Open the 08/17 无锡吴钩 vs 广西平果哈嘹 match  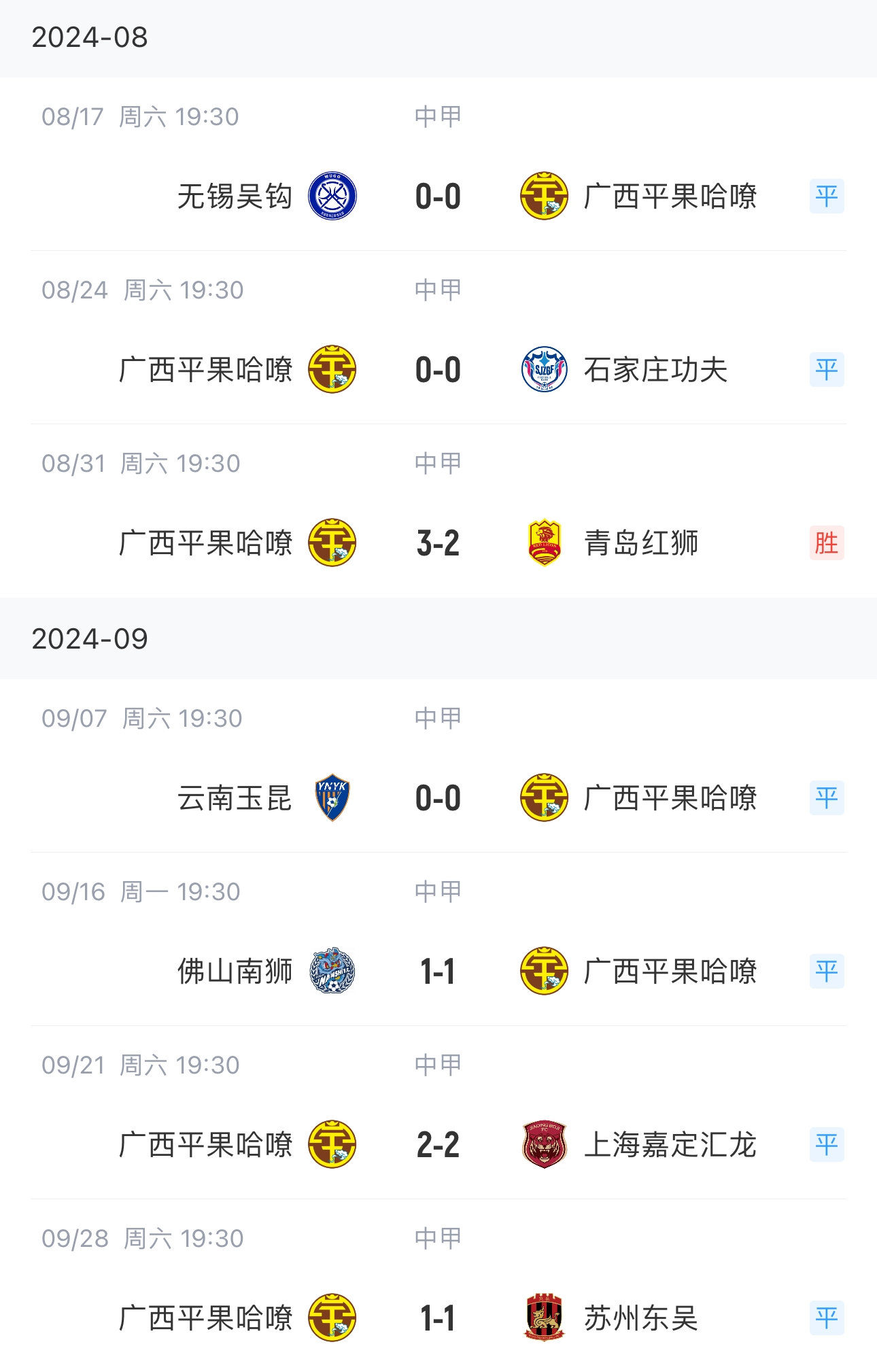[438, 196]
